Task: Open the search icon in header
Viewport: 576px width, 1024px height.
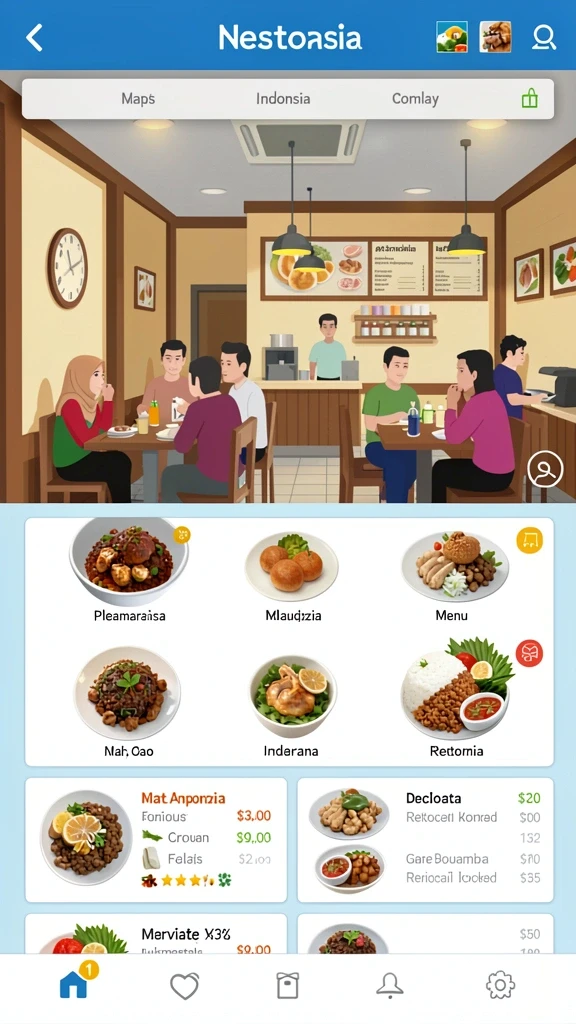Action: tap(543, 37)
